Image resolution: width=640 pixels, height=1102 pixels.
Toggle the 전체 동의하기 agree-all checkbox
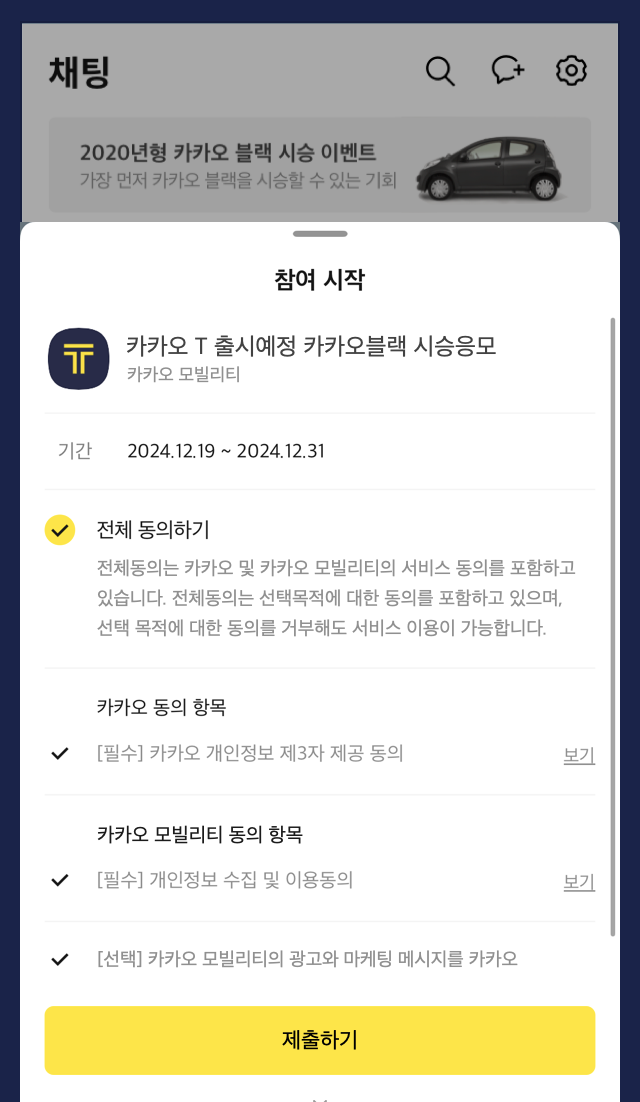tap(60, 530)
